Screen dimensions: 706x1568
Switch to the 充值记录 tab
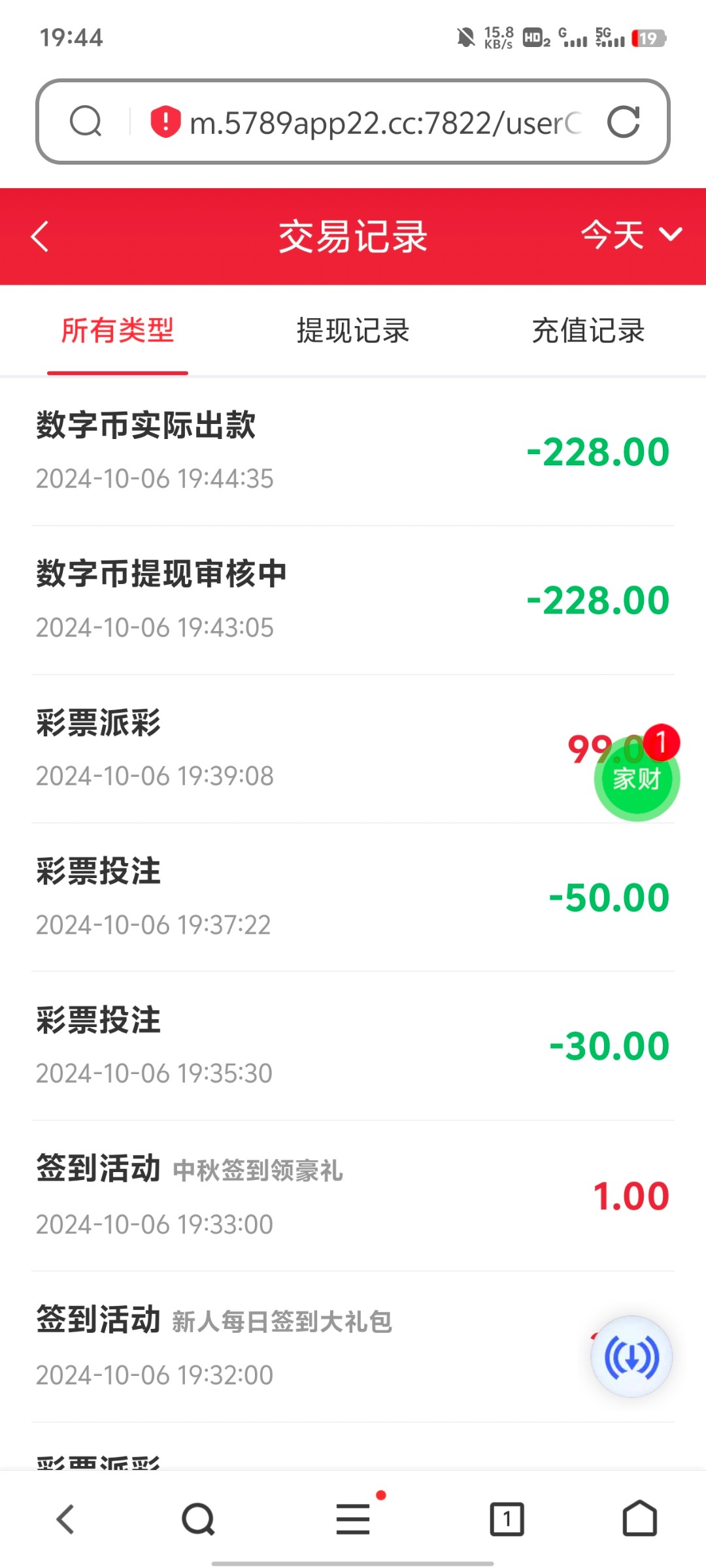[588, 331]
